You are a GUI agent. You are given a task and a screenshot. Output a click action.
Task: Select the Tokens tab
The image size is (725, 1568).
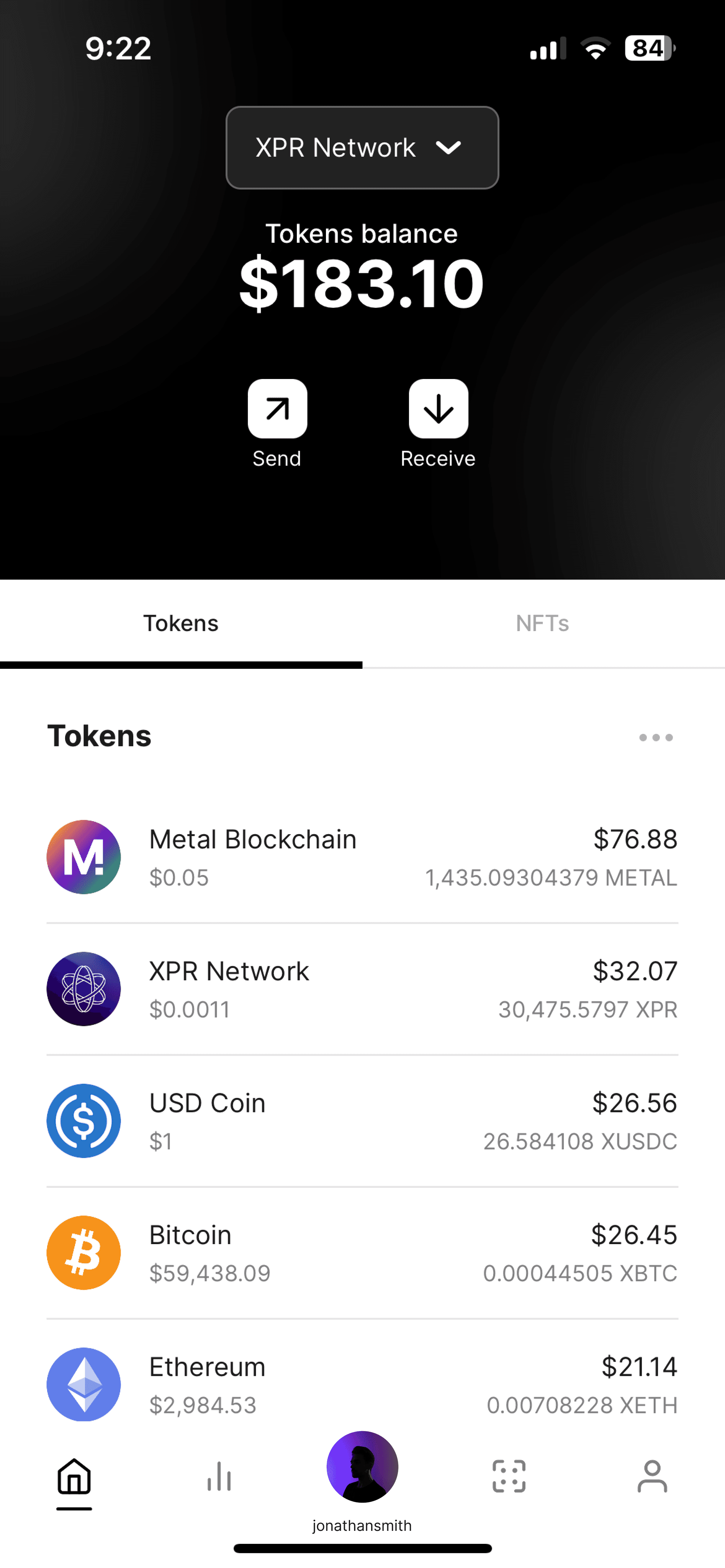(181, 623)
